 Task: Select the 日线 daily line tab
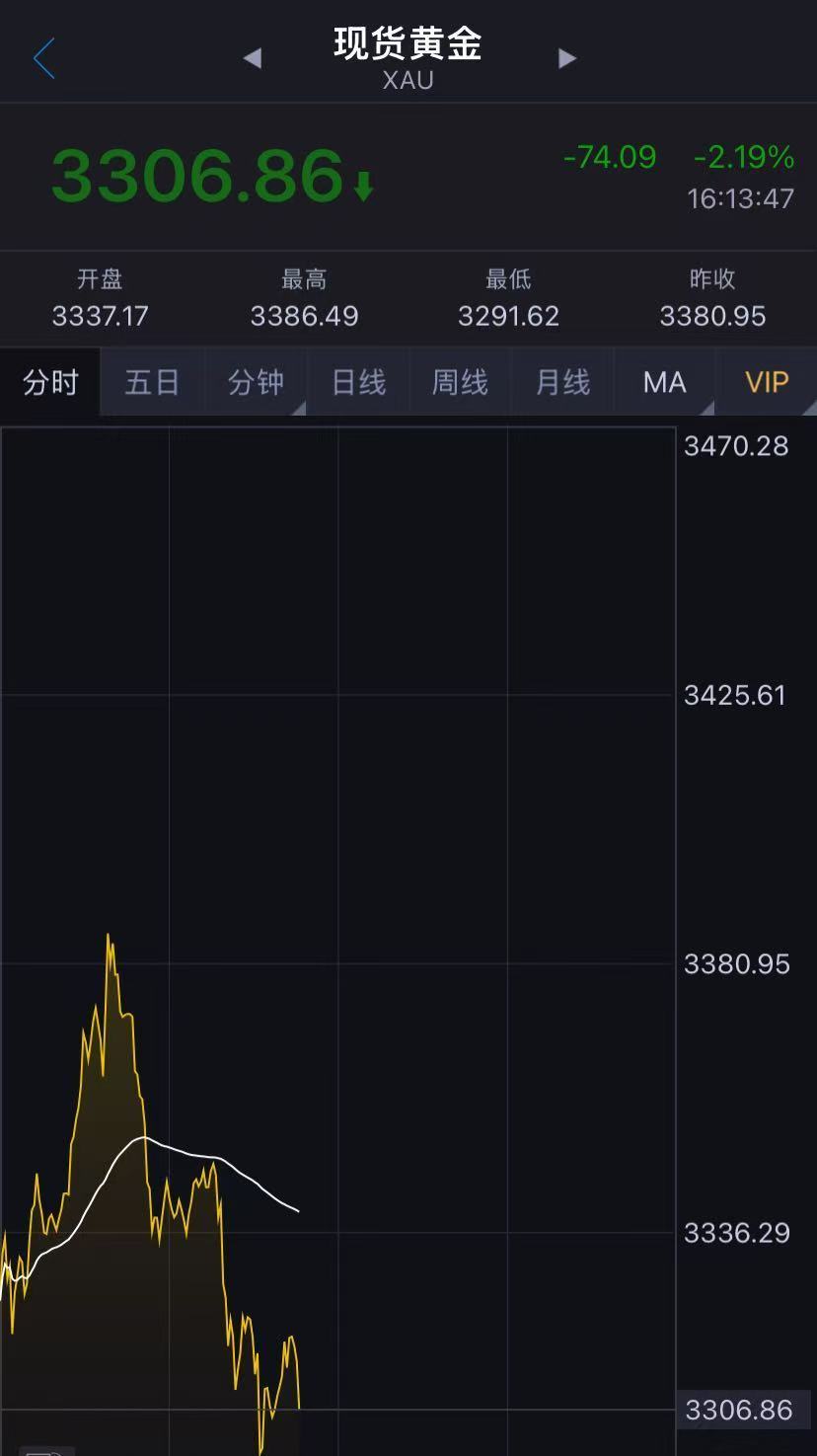357,382
